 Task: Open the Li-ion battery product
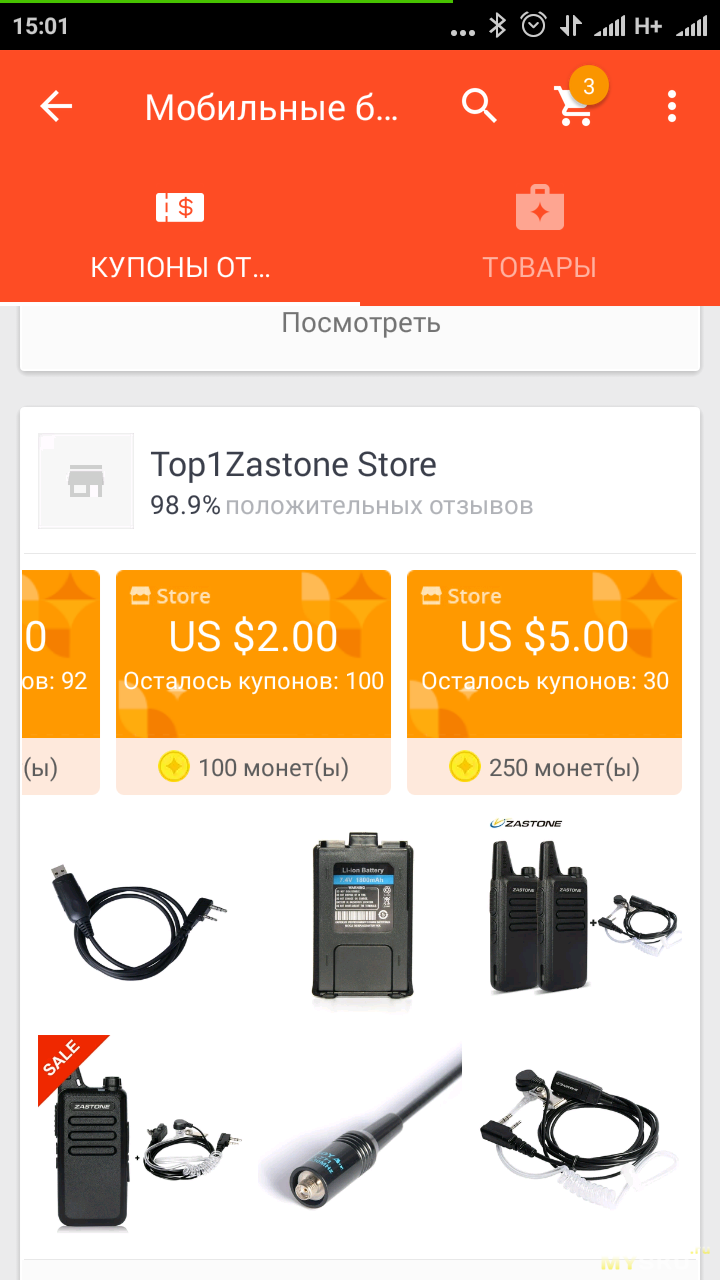click(x=361, y=915)
